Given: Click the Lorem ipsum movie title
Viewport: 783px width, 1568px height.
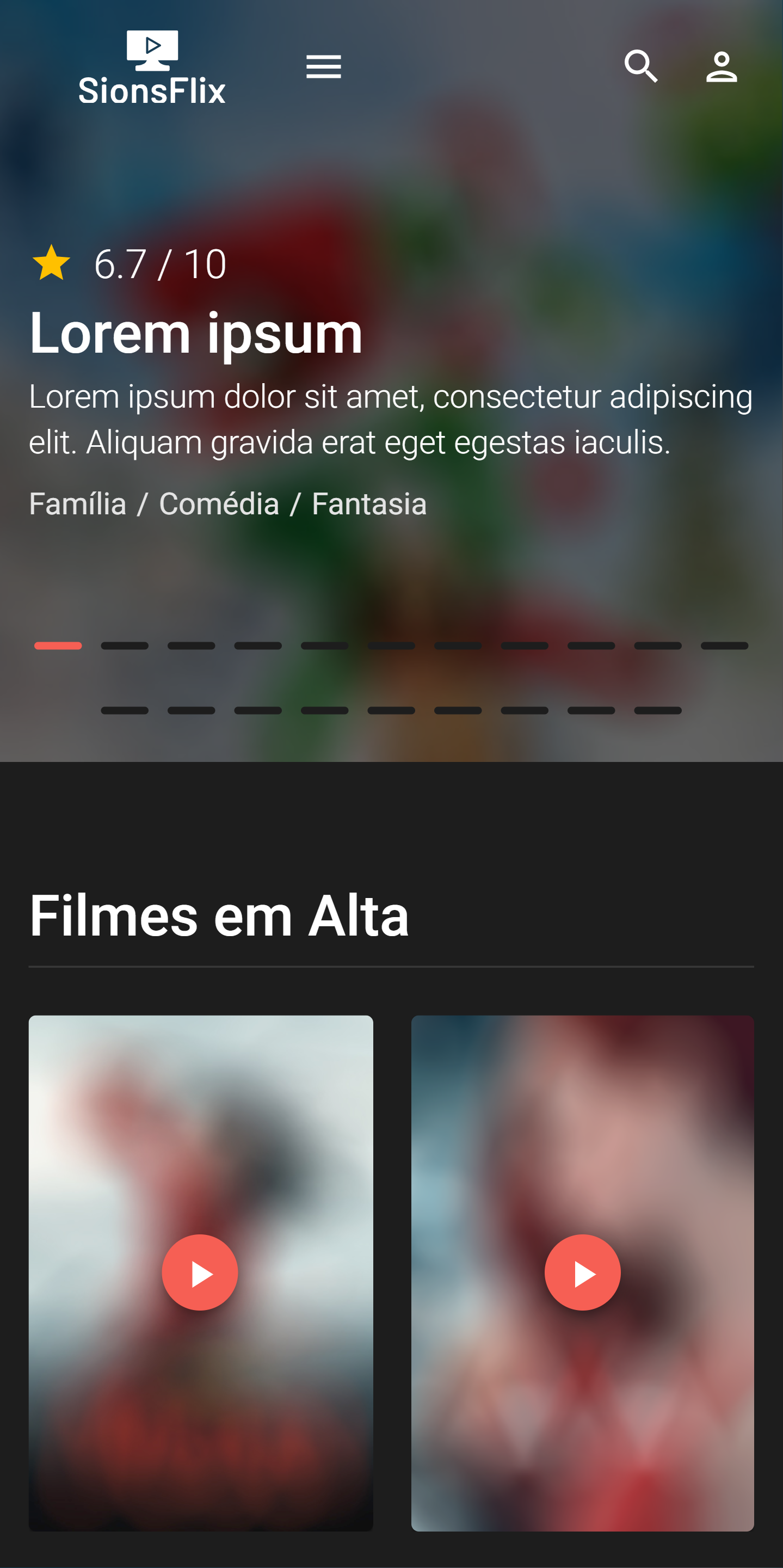Looking at the screenshot, I should [x=197, y=333].
